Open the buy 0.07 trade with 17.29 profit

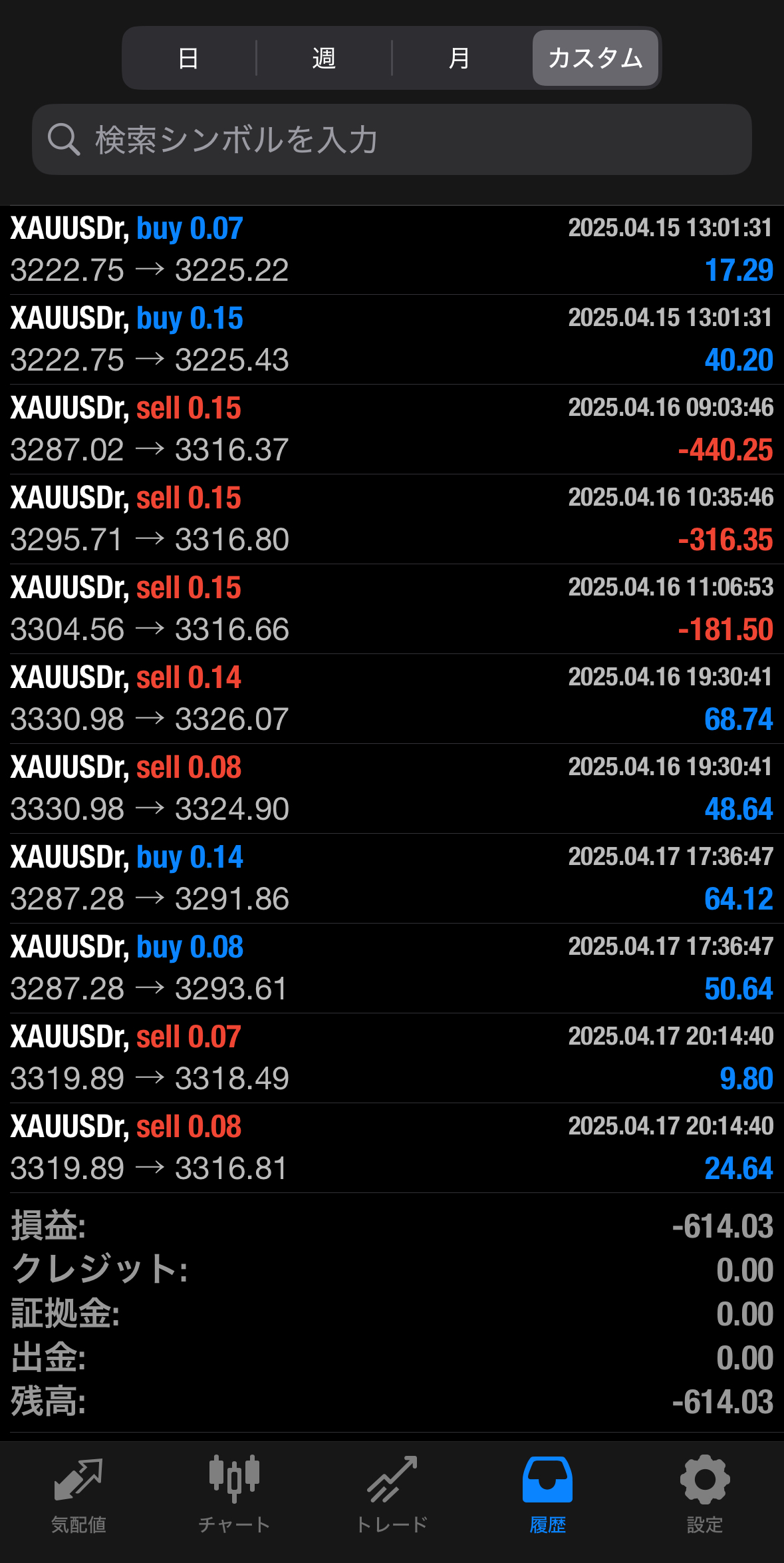[x=392, y=250]
